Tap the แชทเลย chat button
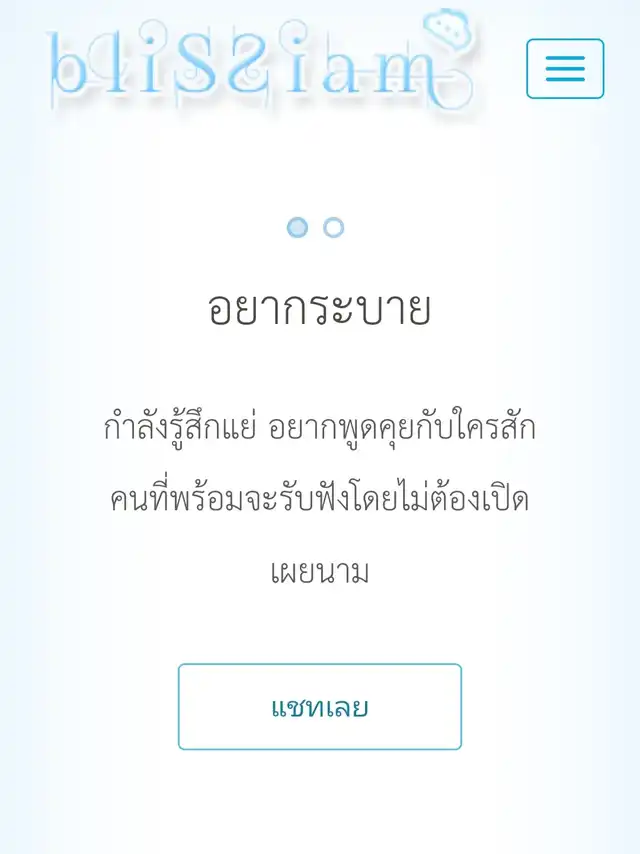This screenshot has width=640, height=854. tap(320, 707)
